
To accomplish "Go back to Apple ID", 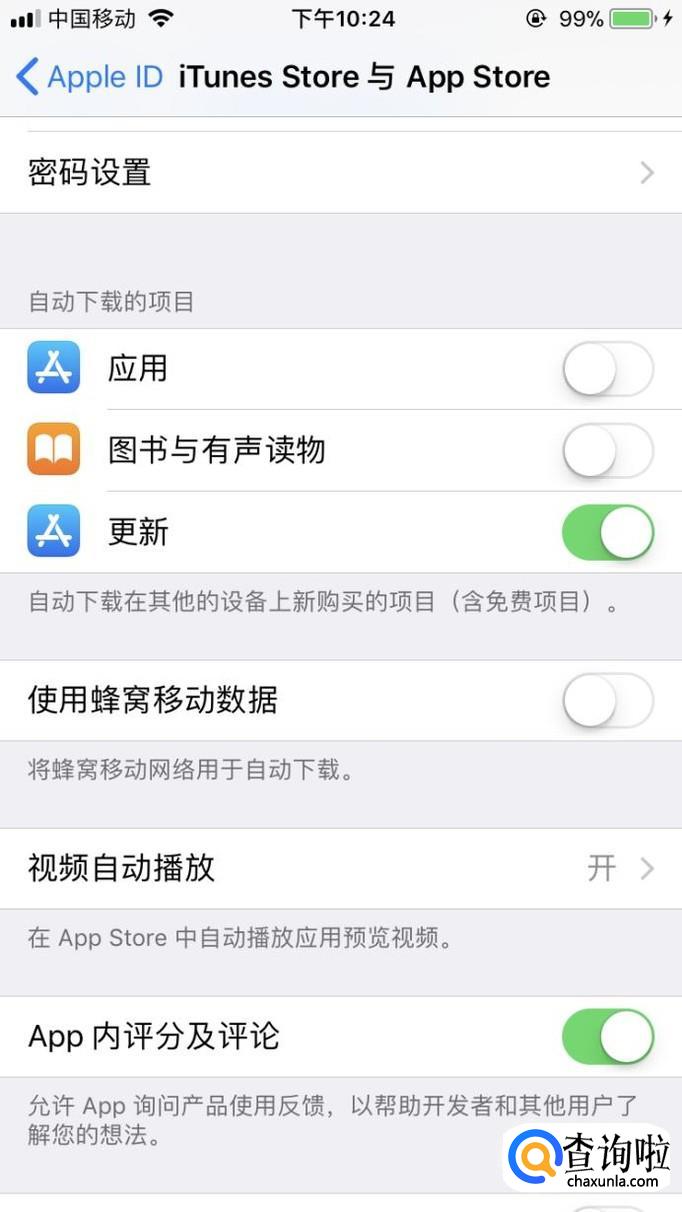I will pos(90,77).
